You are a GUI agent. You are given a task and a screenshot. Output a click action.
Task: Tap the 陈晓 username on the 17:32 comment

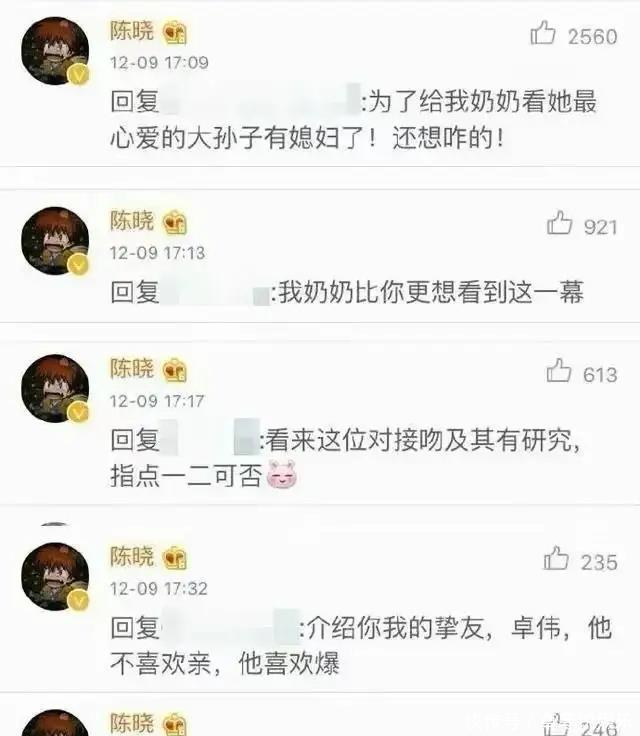pyautogui.click(x=132, y=558)
